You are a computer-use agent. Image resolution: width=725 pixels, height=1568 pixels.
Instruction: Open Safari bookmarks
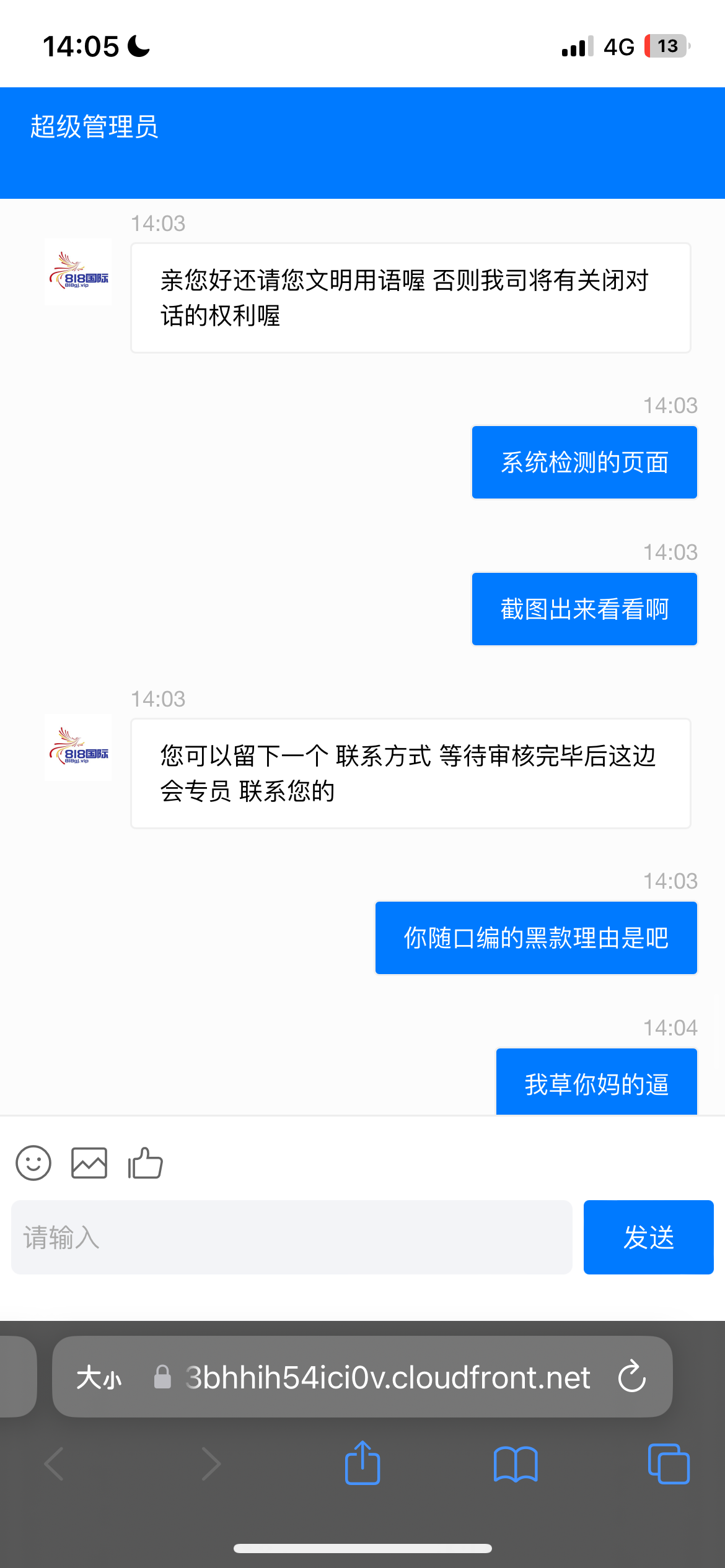(516, 1464)
